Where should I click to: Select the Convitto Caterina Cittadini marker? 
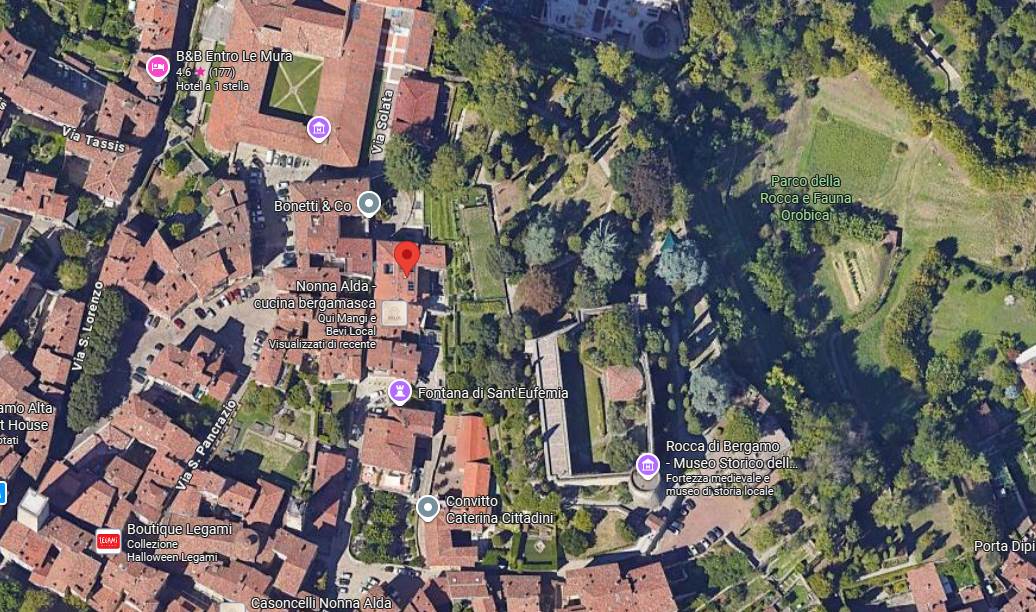point(428,508)
